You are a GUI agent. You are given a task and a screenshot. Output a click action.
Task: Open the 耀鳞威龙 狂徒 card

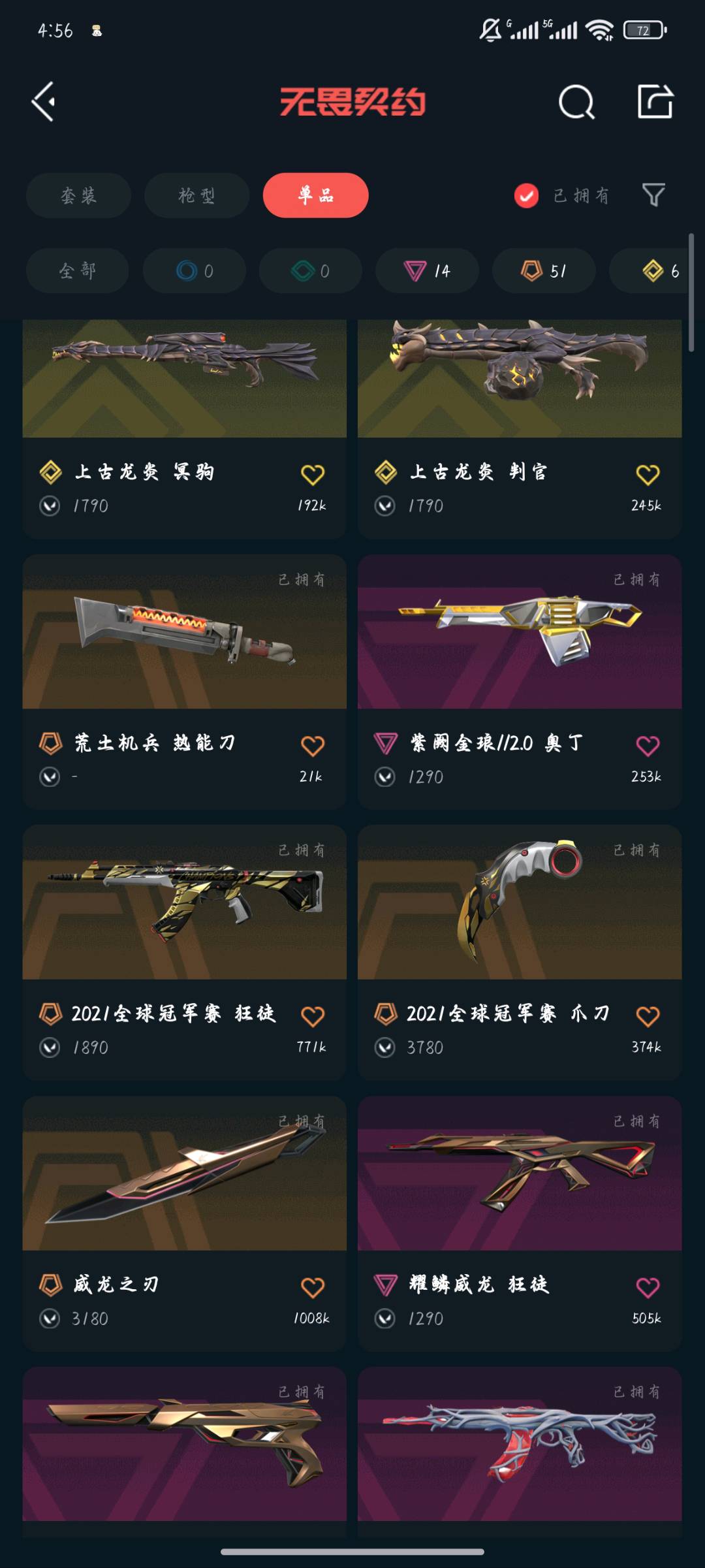[520, 1224]
